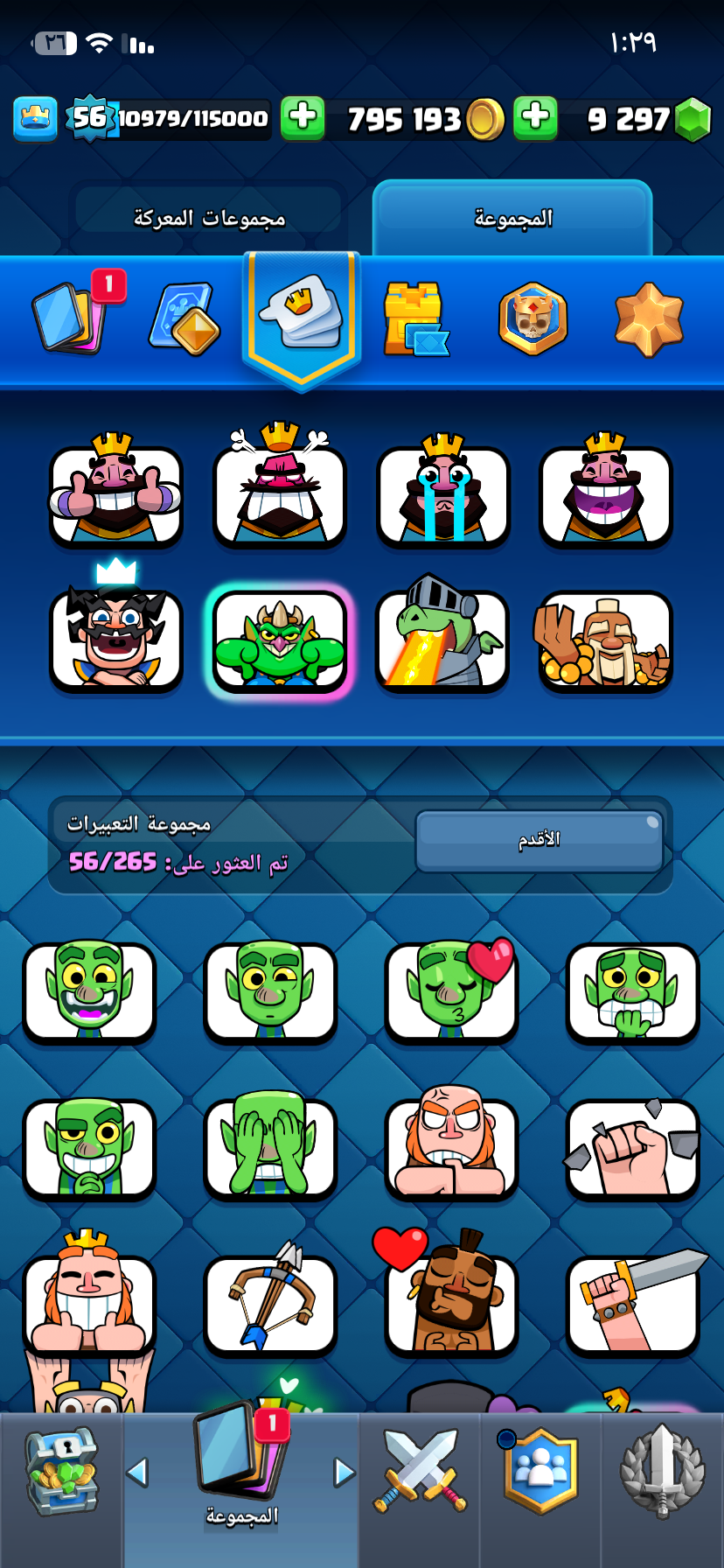724x1568 pixels.
Task: Open the tower troops section
Action: [x=414, y=318]
